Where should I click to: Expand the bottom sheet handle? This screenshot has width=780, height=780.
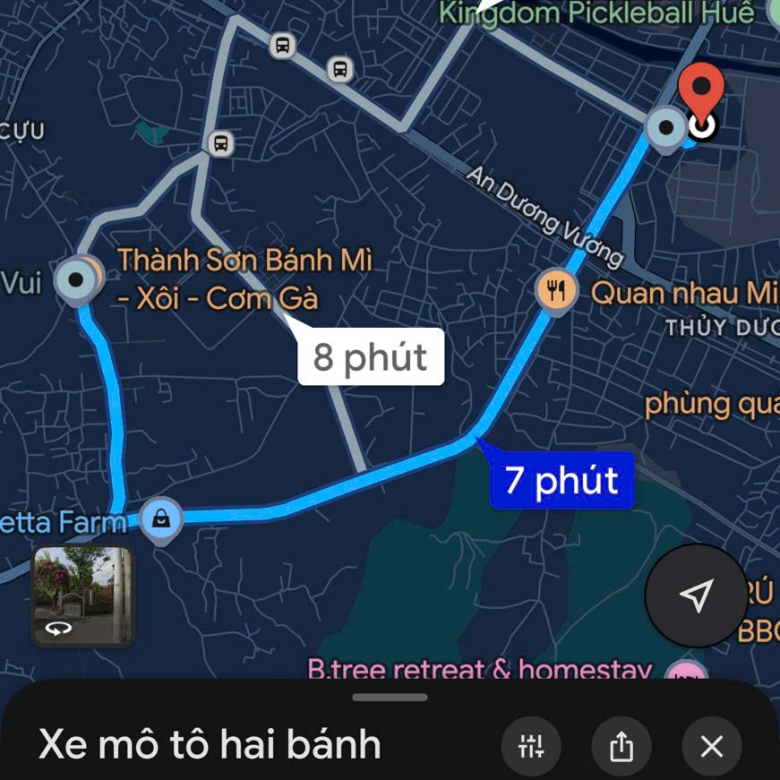pyautogui.click(x=390, y=697)
